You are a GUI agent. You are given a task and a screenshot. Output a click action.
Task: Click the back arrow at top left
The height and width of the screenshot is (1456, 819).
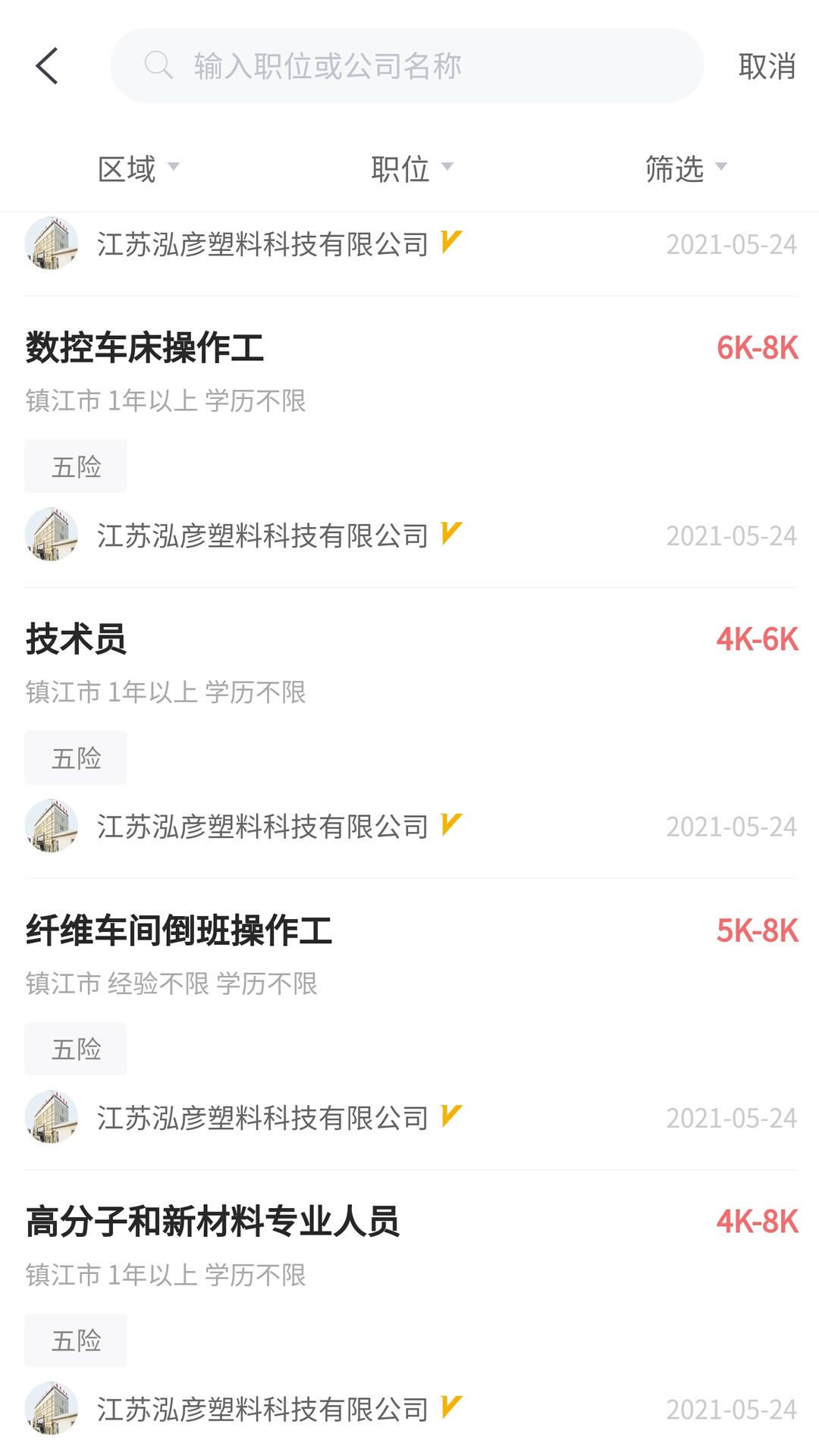point(45,67)
